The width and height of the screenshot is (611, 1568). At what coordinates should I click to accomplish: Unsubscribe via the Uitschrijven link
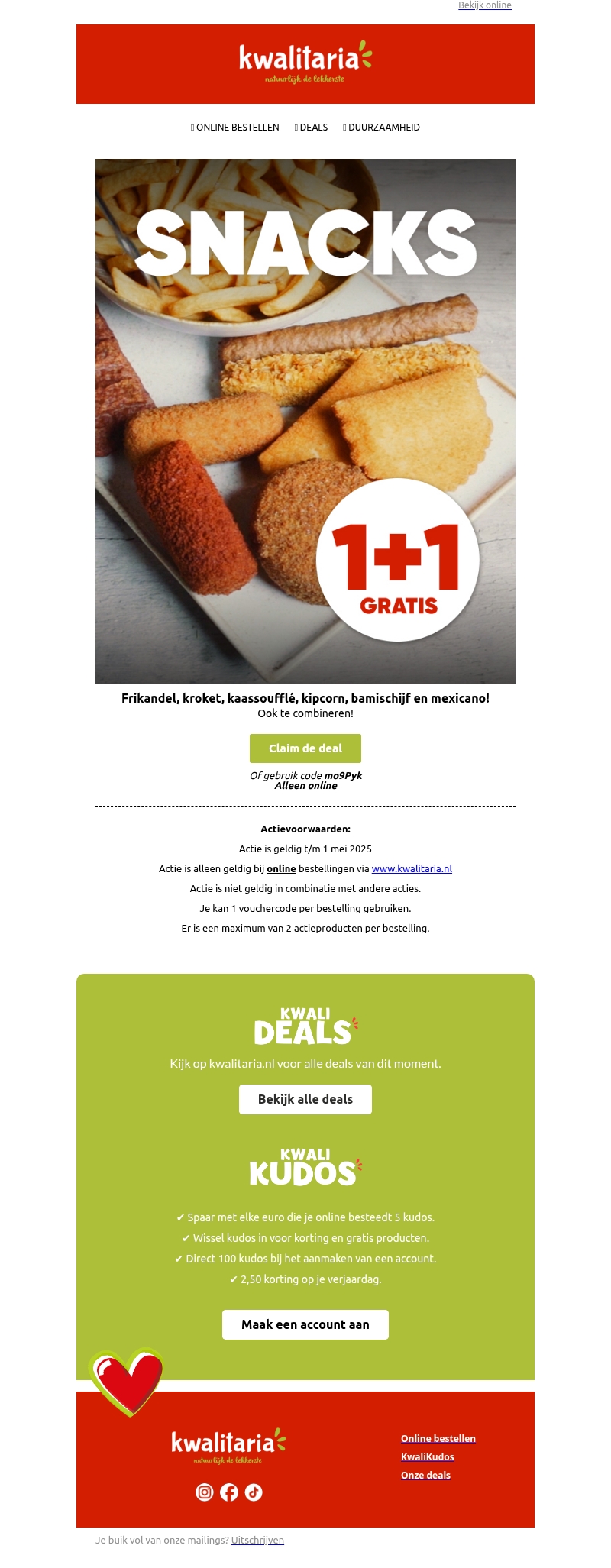pyautogui.click(x=257, y=1540)
